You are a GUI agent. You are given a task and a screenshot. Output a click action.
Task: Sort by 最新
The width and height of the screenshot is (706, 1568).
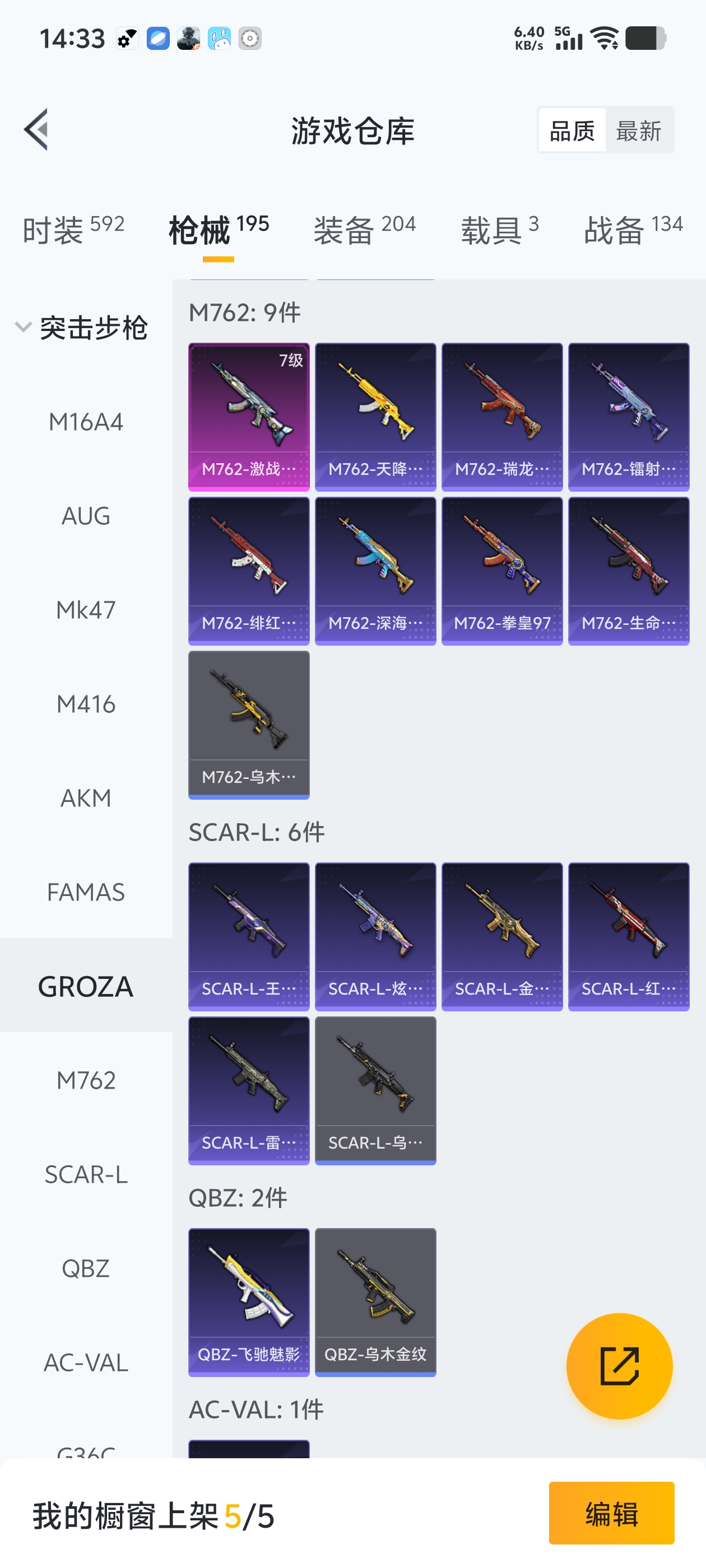pyautogui.click(x=638, y=130)
